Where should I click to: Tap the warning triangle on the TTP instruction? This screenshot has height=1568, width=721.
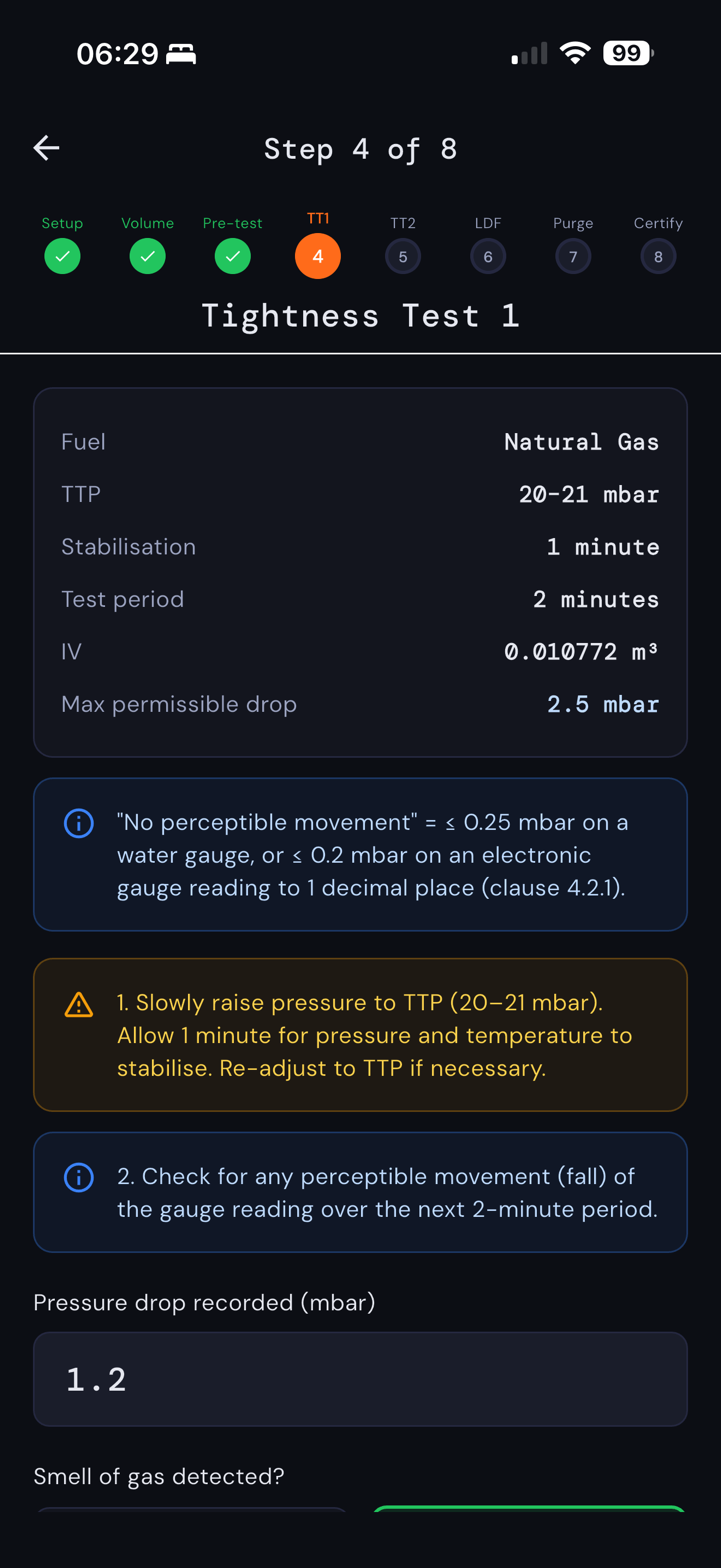pyautogui.click(x=78, y=1004)
